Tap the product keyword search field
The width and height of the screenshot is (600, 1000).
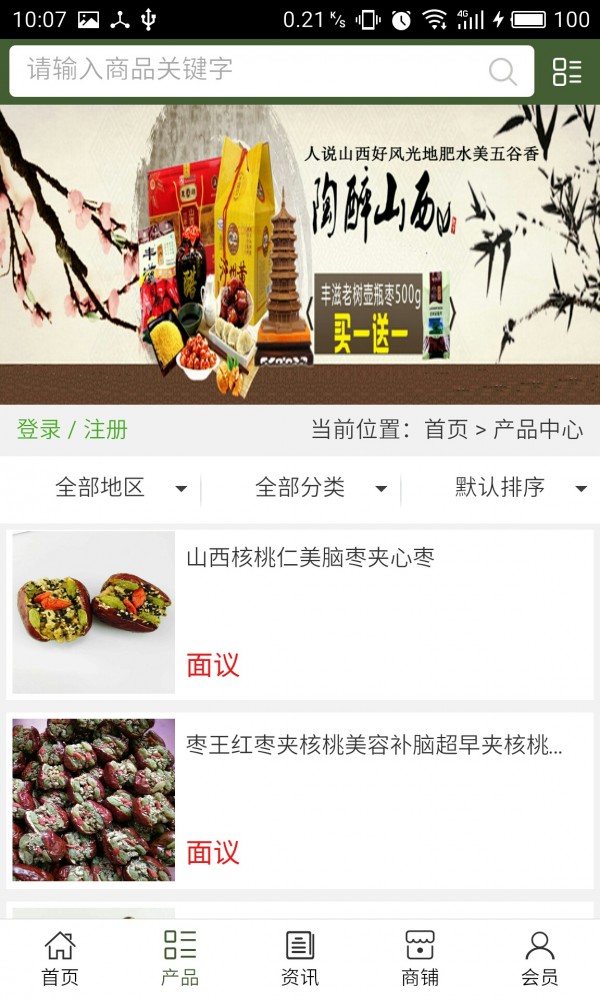point(250,70)
